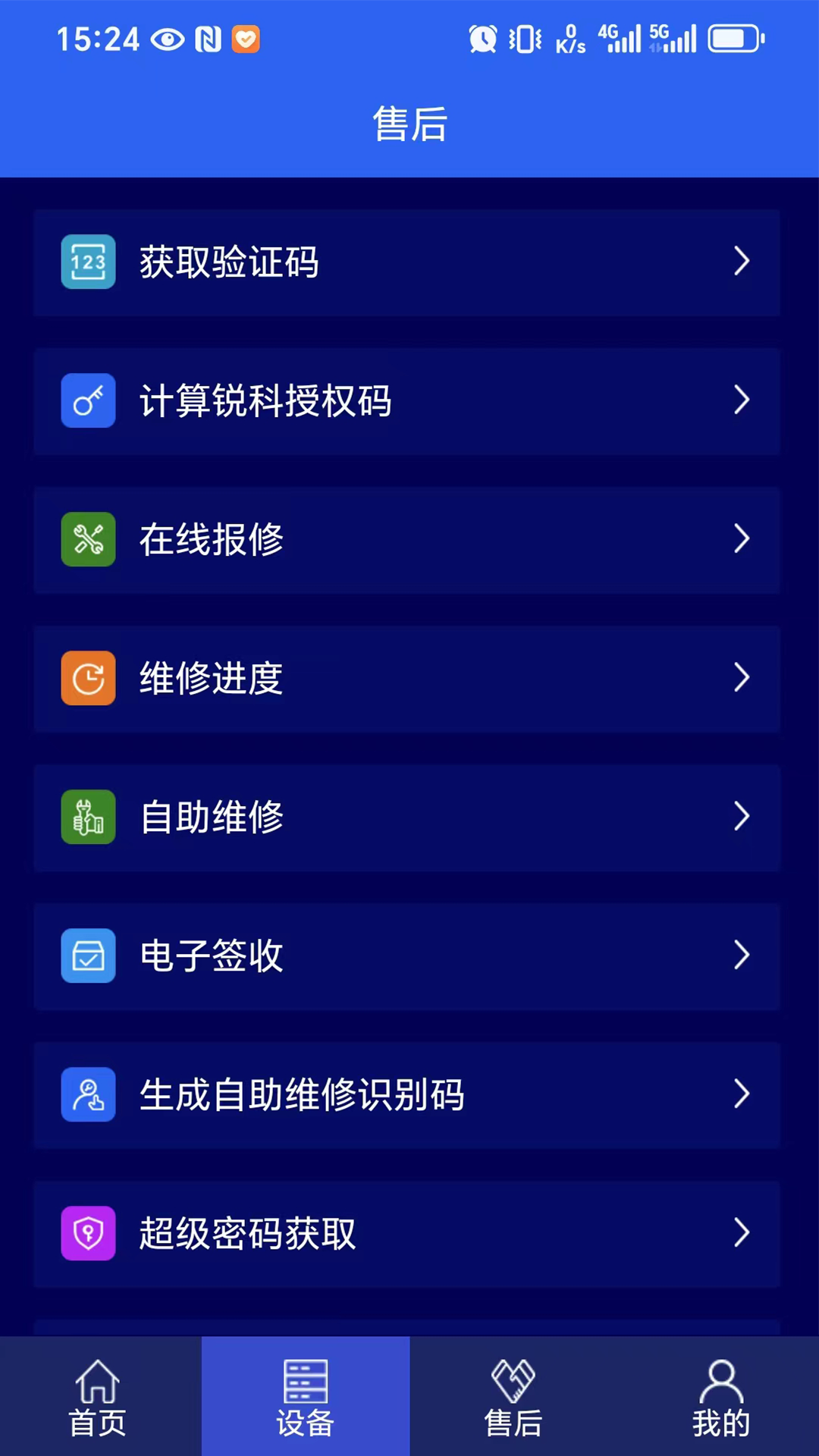Select the 我的 profile icon
Screen dimensions: 819x1456
tap(721, 1386)
